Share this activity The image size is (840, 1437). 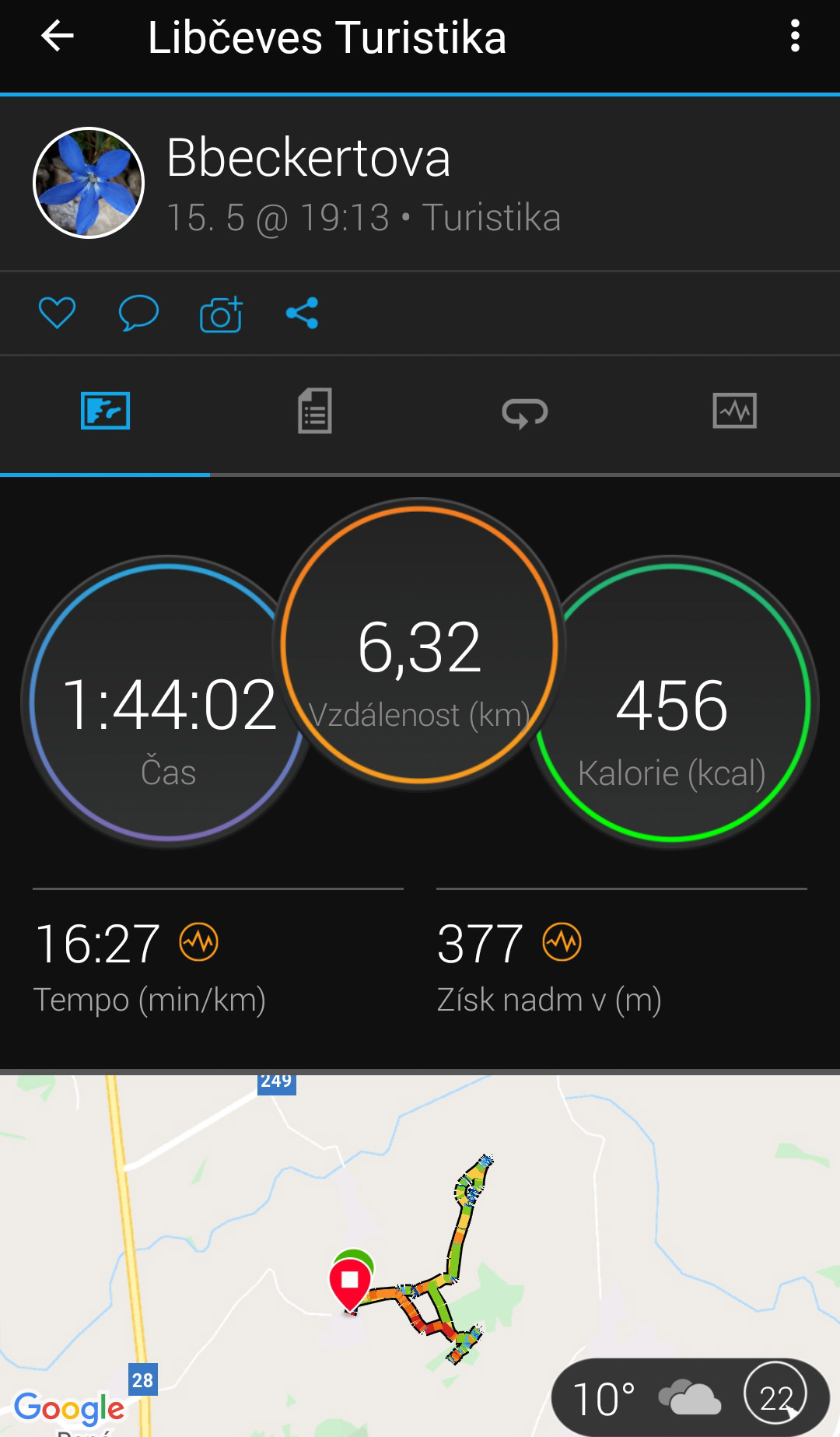(x=302, y=314)
